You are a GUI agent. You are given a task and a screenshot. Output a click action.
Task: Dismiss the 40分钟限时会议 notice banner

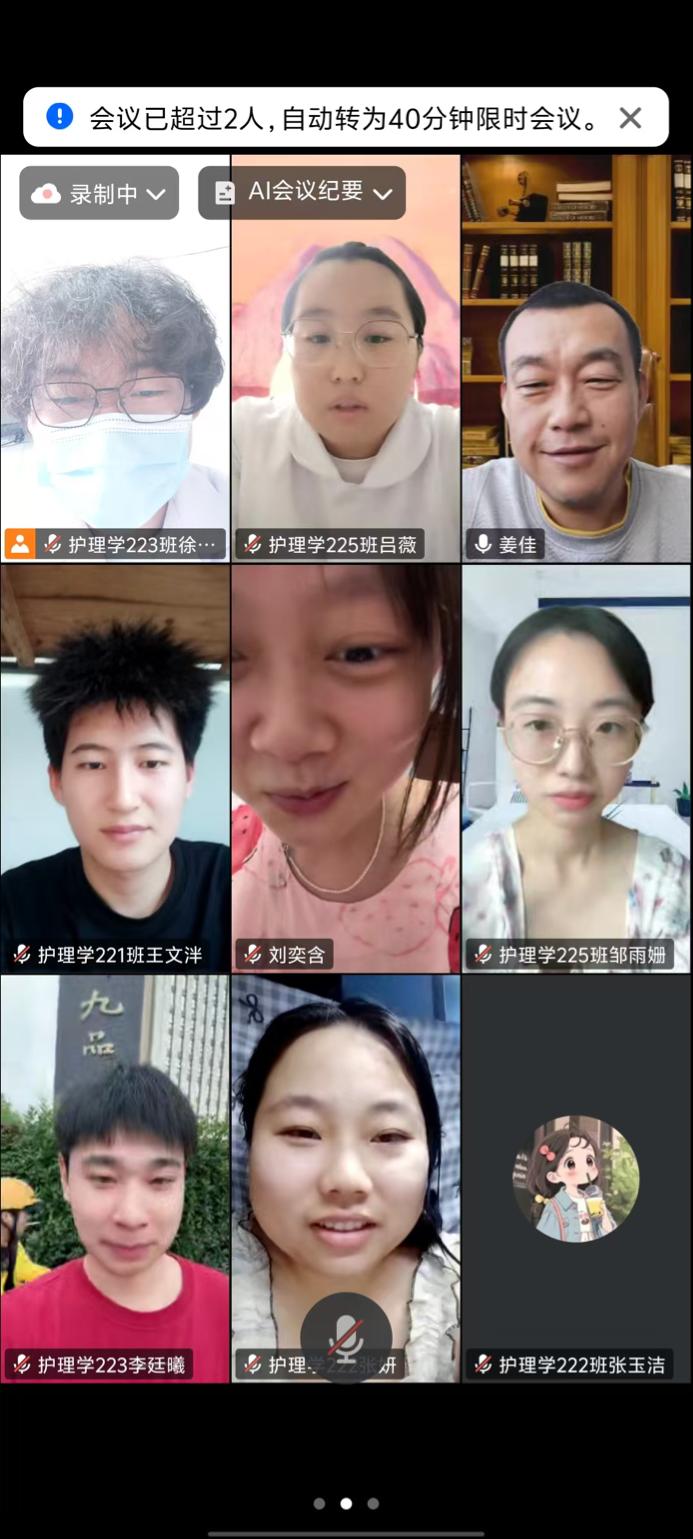[x=630, y=118]
